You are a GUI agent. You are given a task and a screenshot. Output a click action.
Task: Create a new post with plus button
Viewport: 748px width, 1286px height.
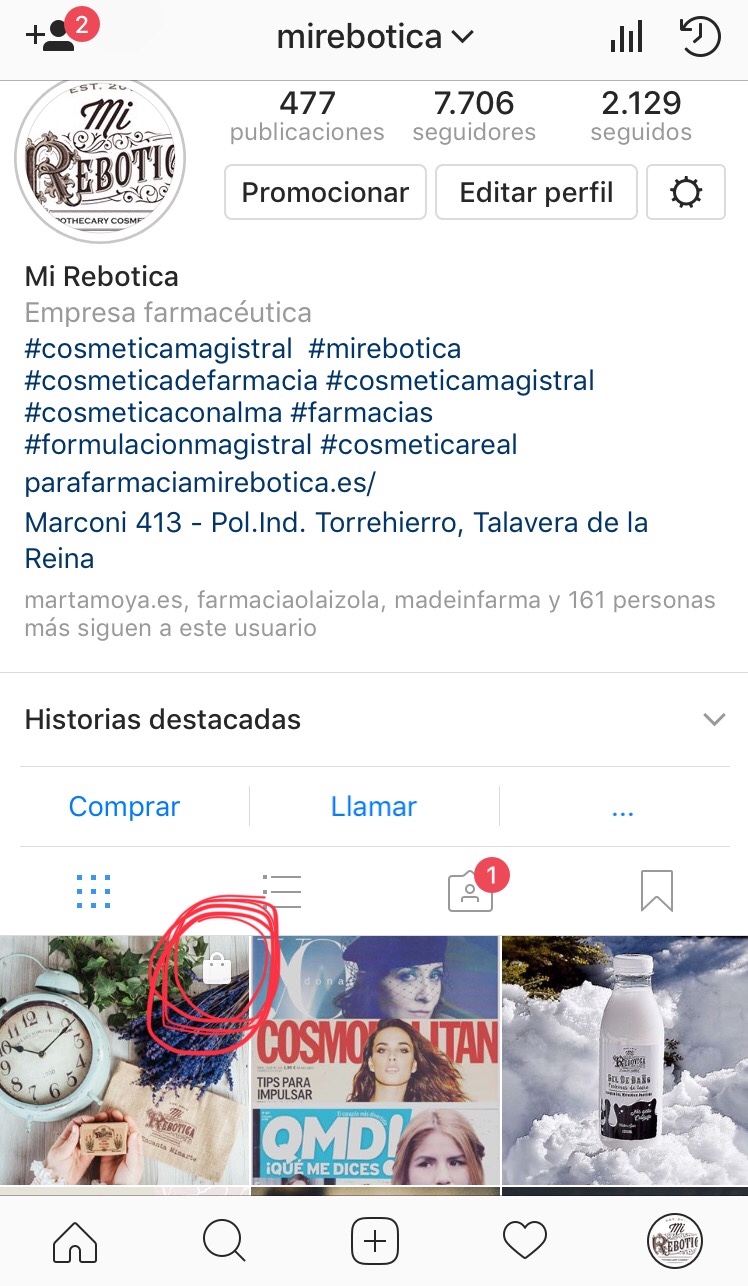[x=374, y=1242]
